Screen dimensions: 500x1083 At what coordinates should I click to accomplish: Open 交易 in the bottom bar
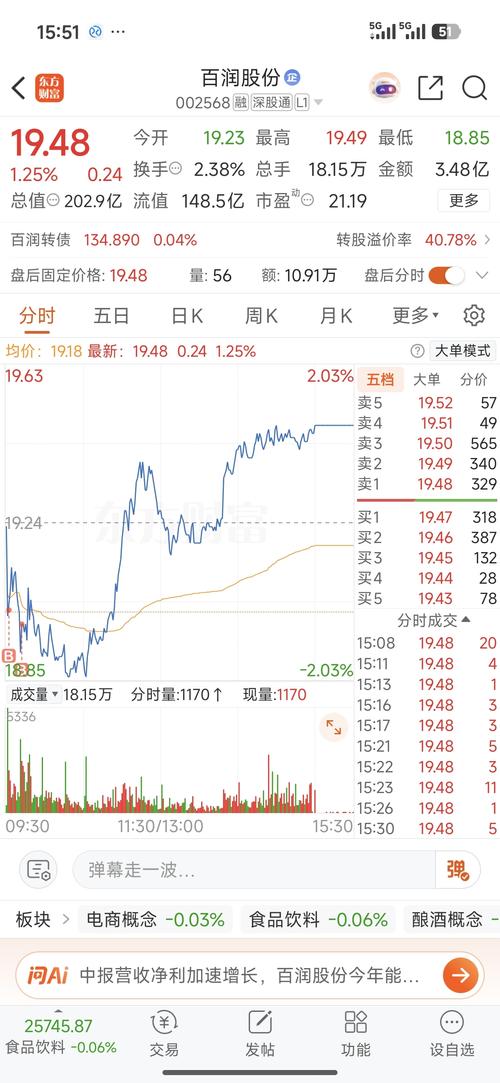click(164, 1034)
